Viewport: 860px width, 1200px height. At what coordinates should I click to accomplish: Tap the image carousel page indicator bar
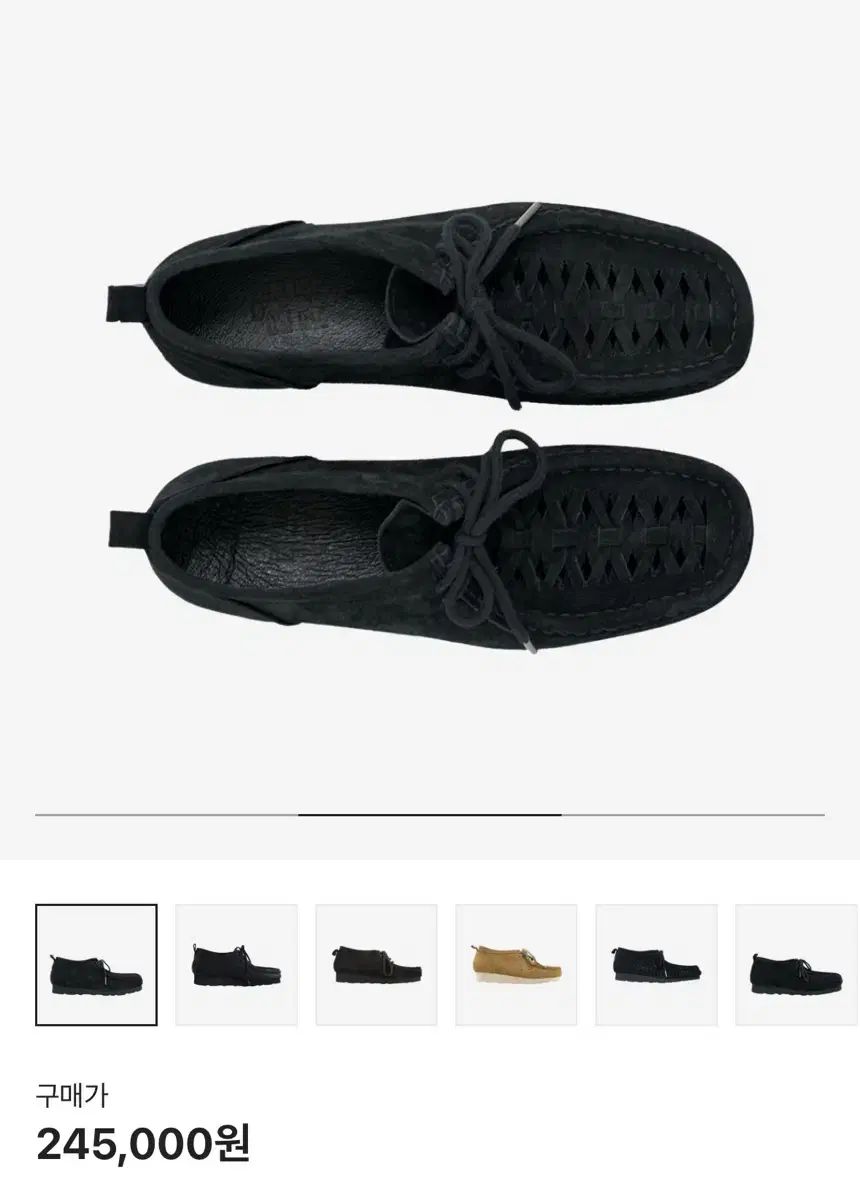coord(430,815)
